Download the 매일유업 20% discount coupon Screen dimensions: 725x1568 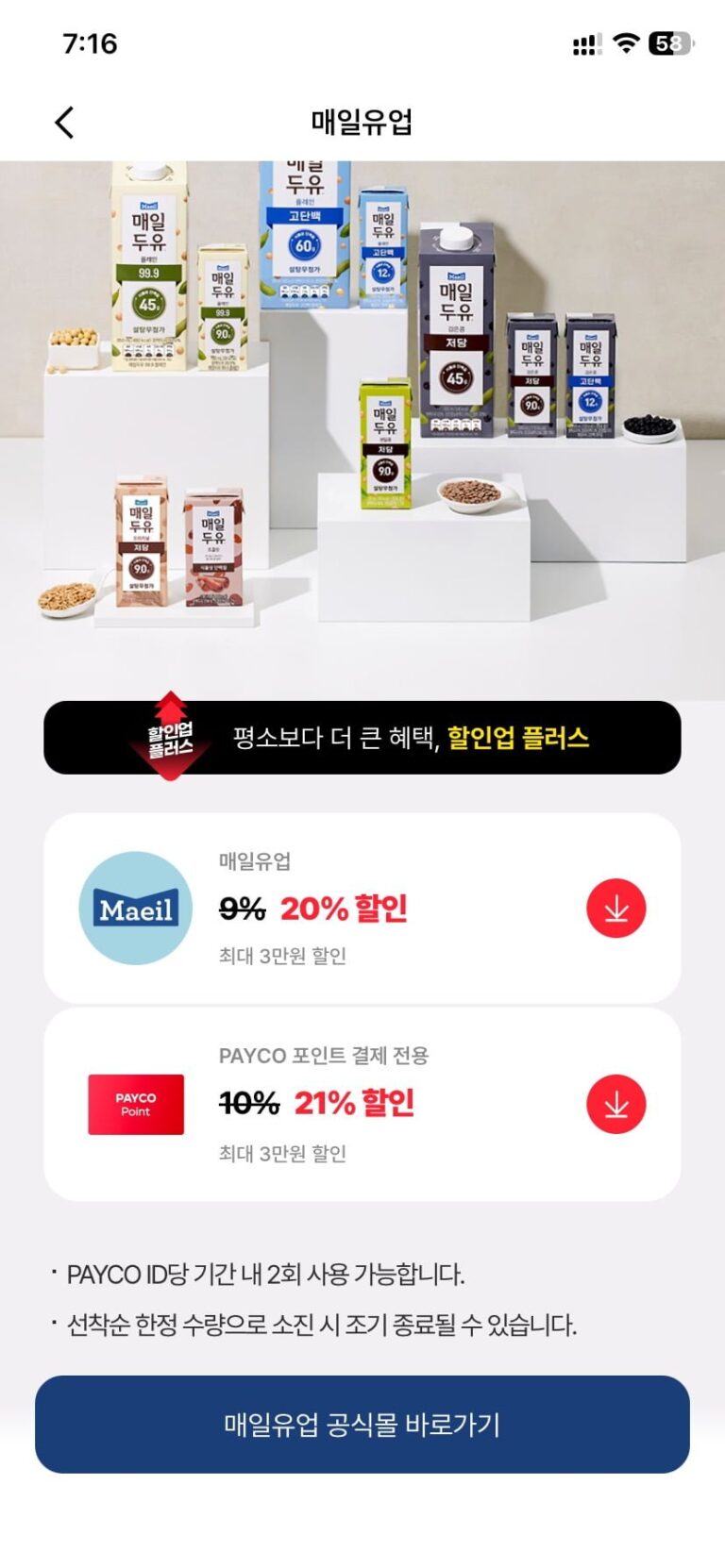click(615, 909)
